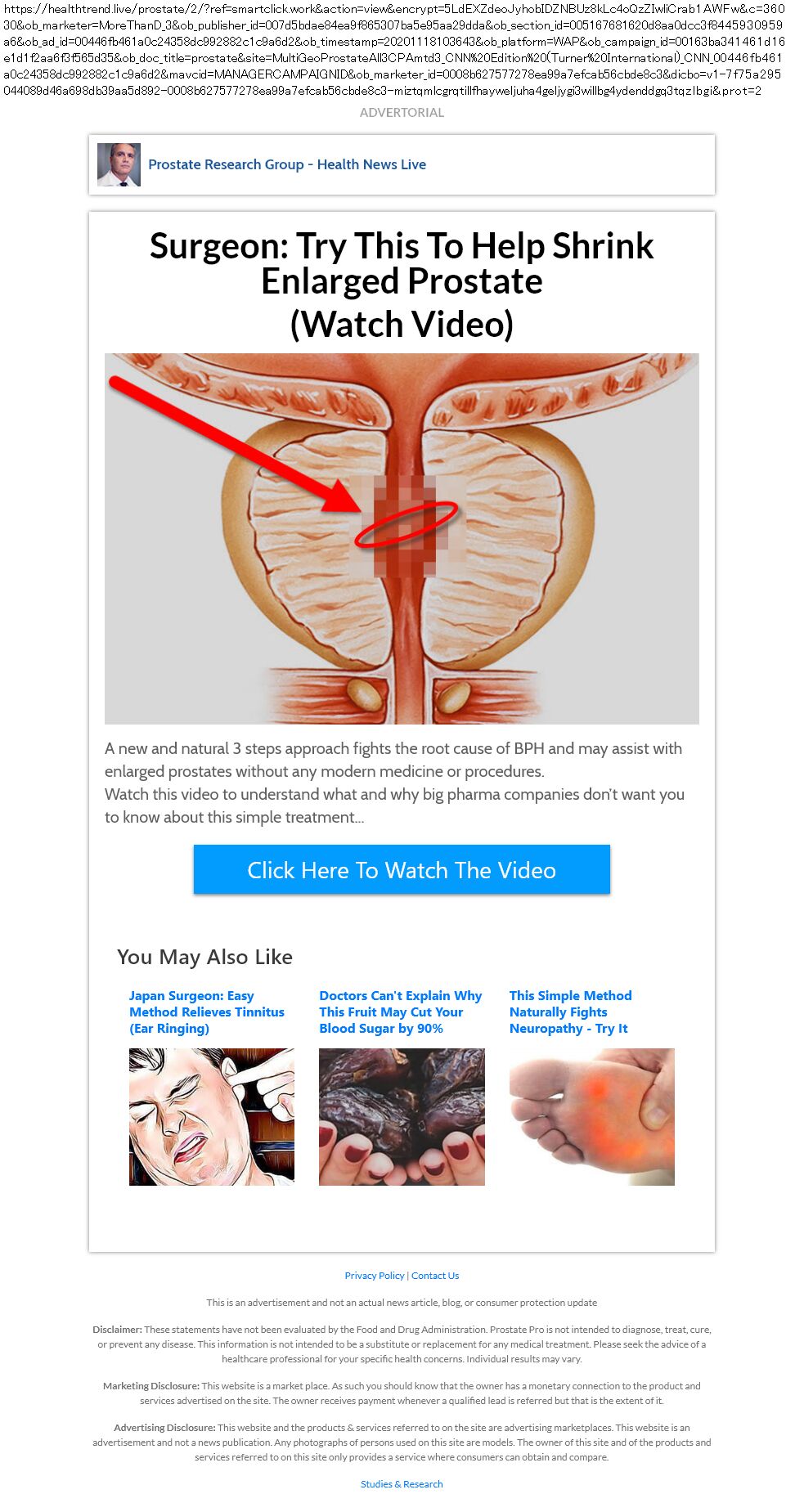Open Studies & Research link

(402, 1484)
